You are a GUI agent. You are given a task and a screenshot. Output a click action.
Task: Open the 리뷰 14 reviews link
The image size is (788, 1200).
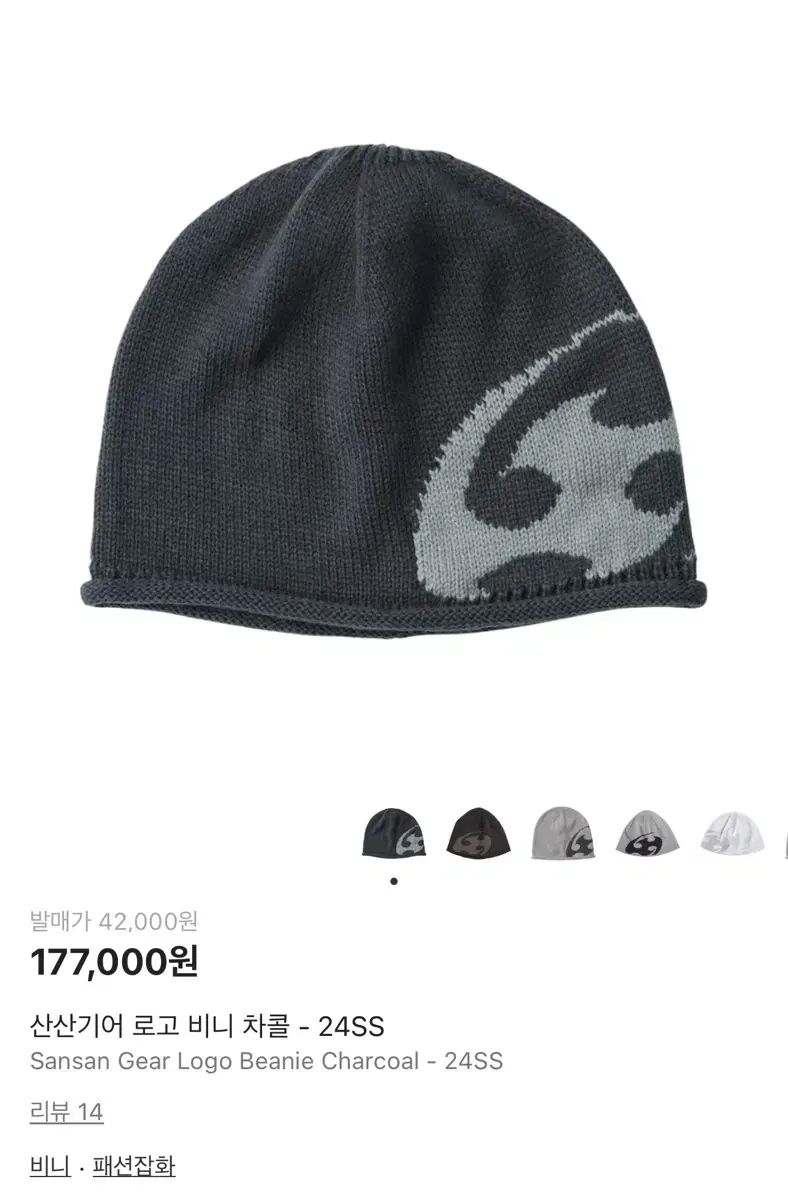pyautogui.click(x=67, y=1112)
